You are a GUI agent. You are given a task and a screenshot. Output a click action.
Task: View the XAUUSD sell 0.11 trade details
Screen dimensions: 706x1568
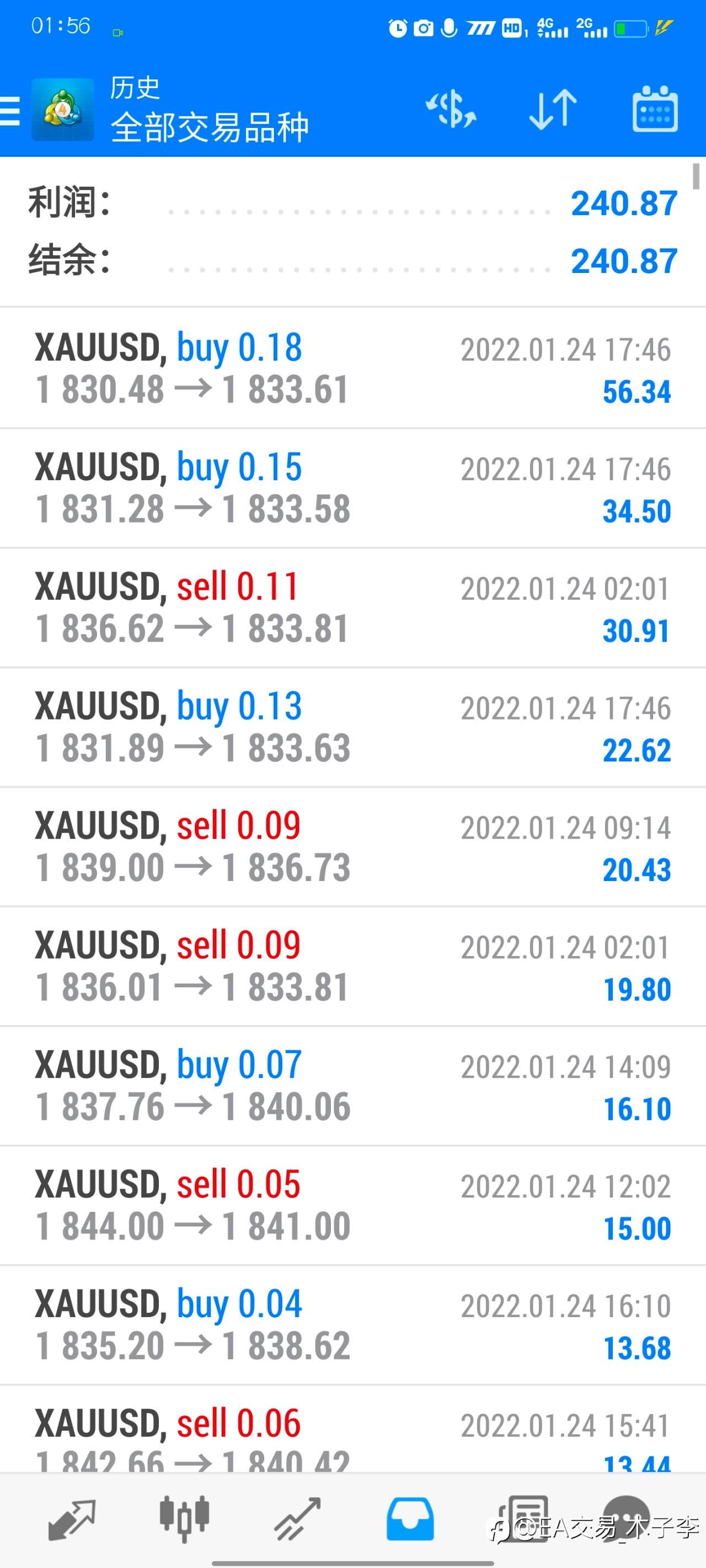point(352,607)
